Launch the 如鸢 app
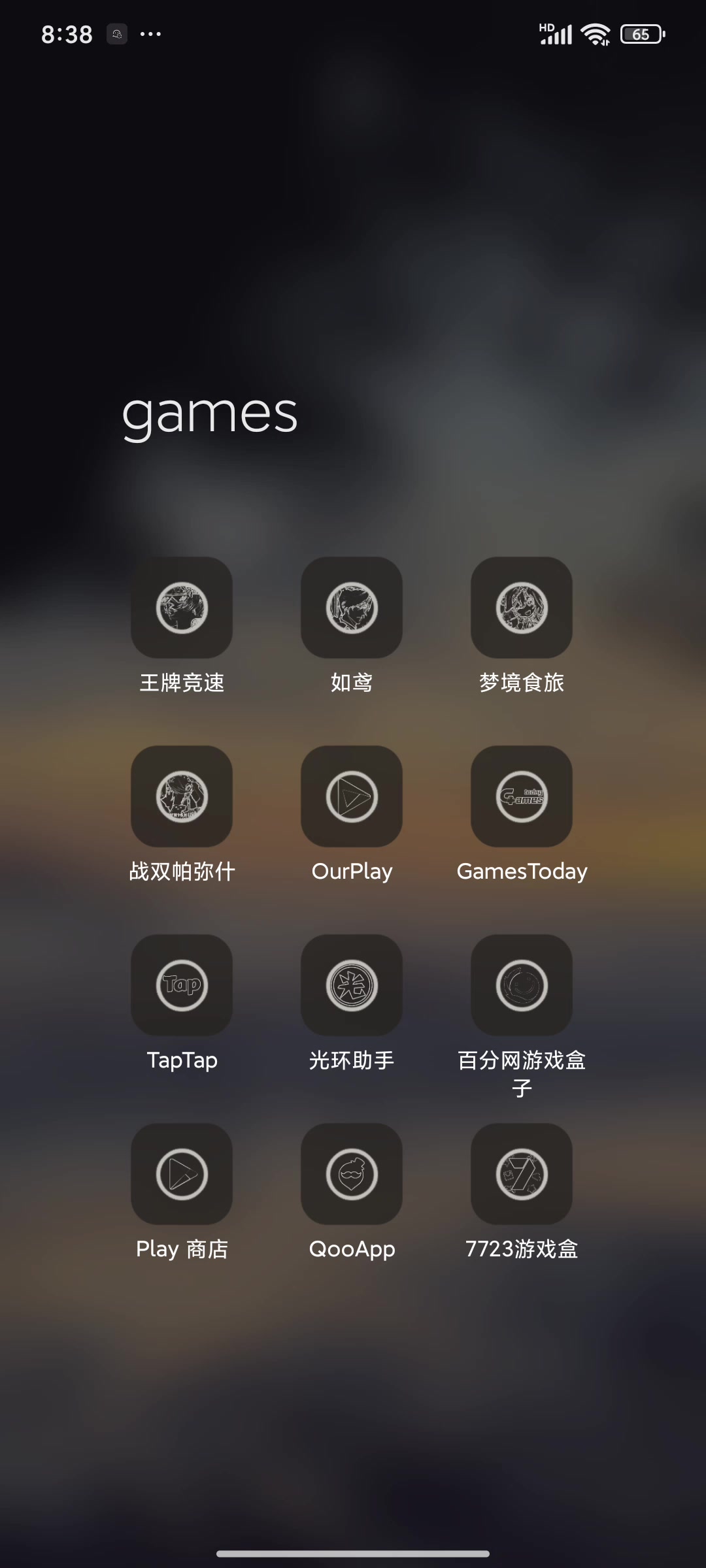706x1568 pixels. click(x=352, y=608)
